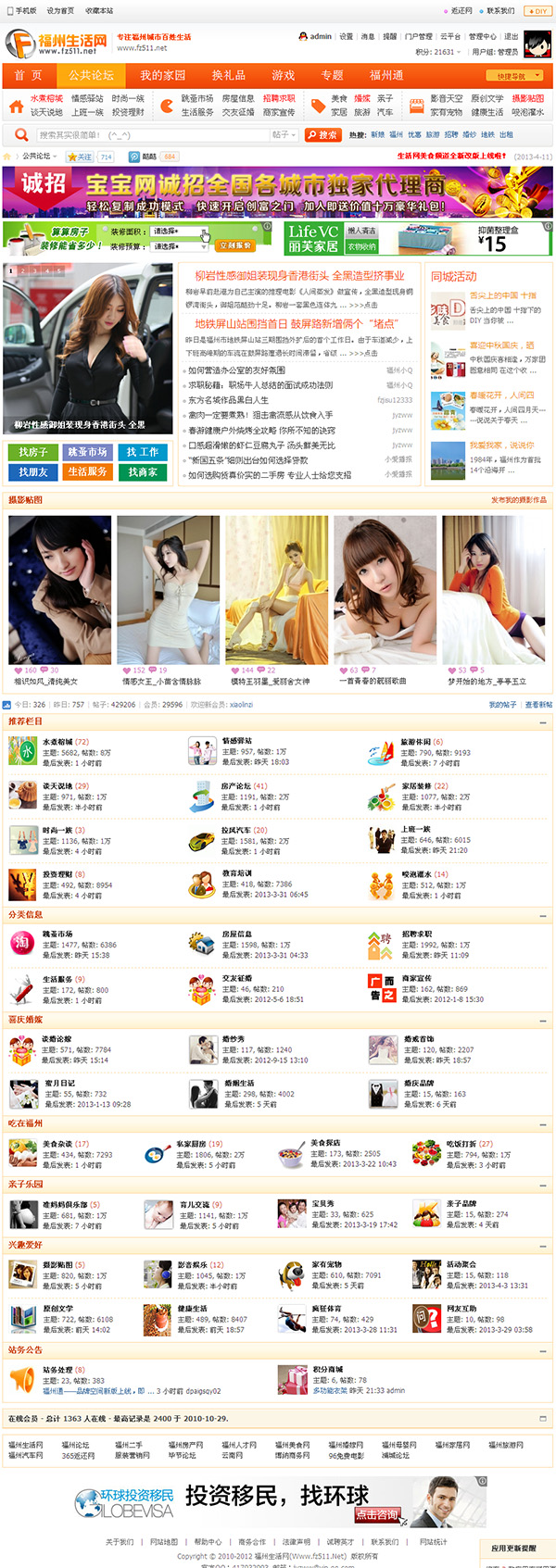Enter the 跳蚤市场 classified board

(x=57, y=934)
